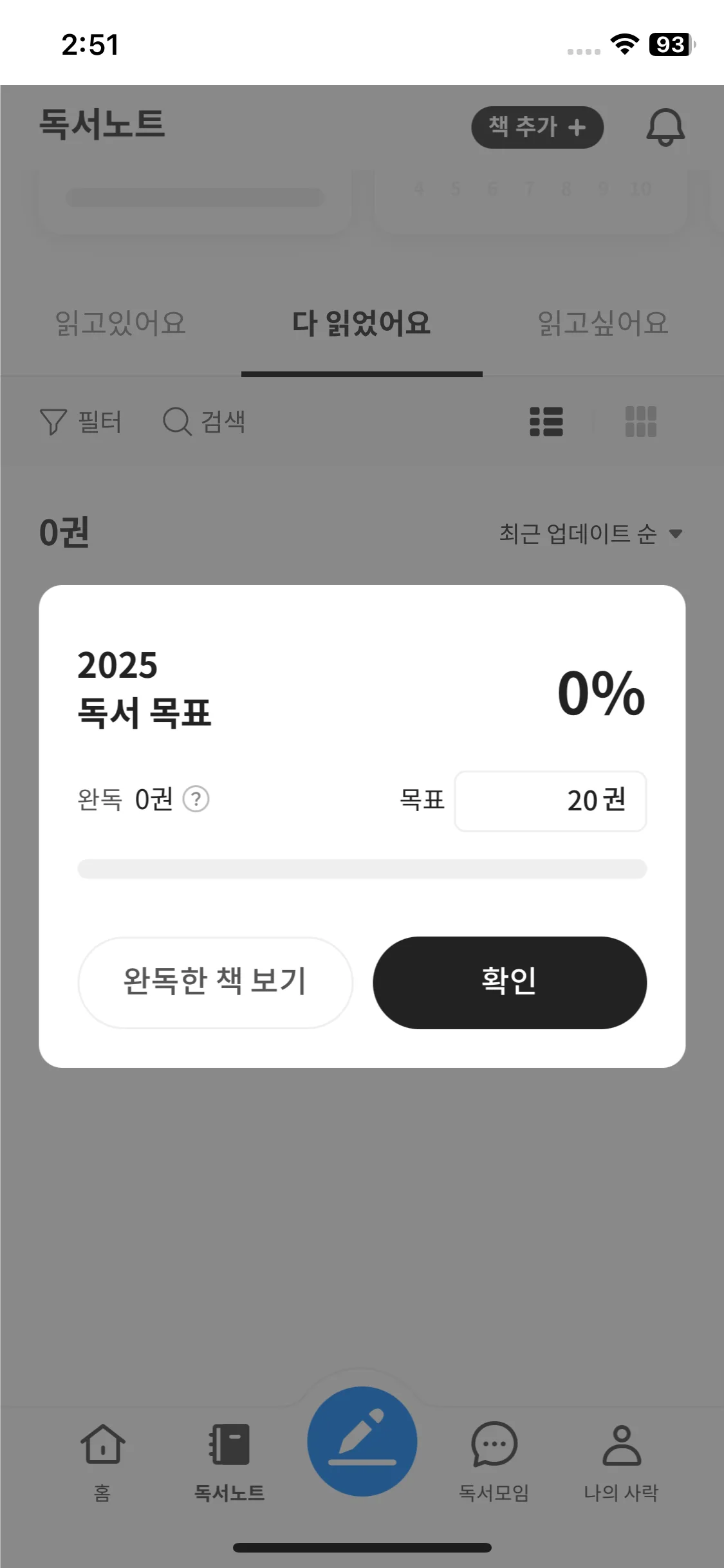Confirm the goal with 확인 button
The width and height of the screenshot is (724, 1568).
pos(509,982)
